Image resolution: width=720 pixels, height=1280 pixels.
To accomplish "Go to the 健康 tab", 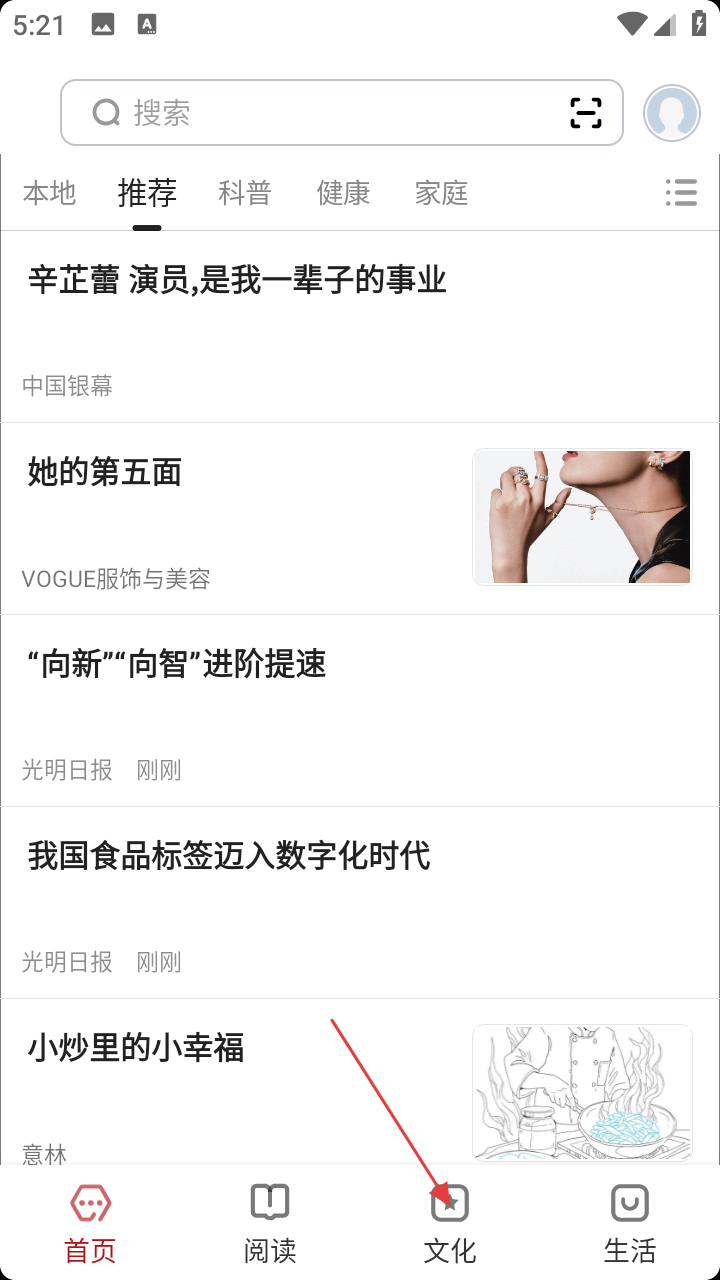I will click(343, 193).
